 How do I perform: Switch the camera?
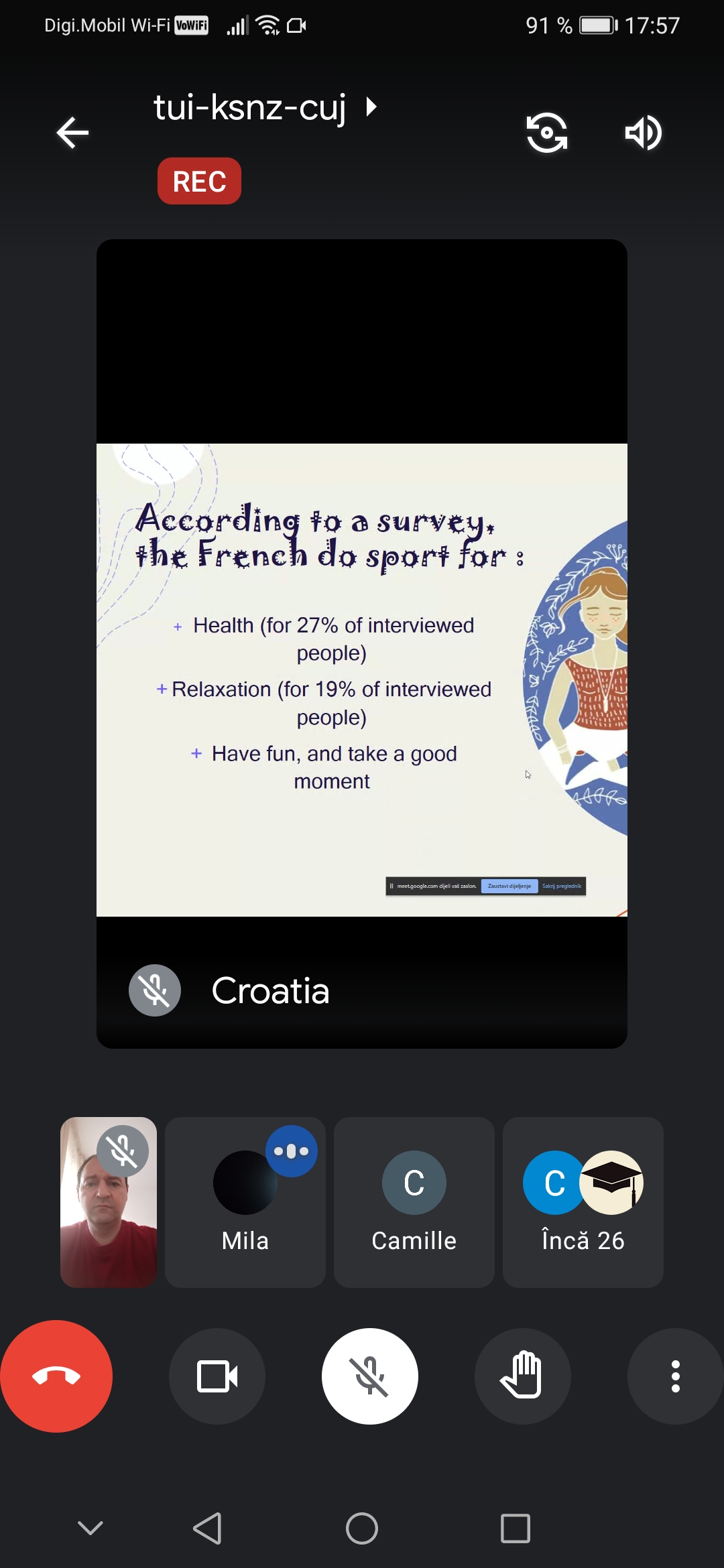tap(547, 133)
